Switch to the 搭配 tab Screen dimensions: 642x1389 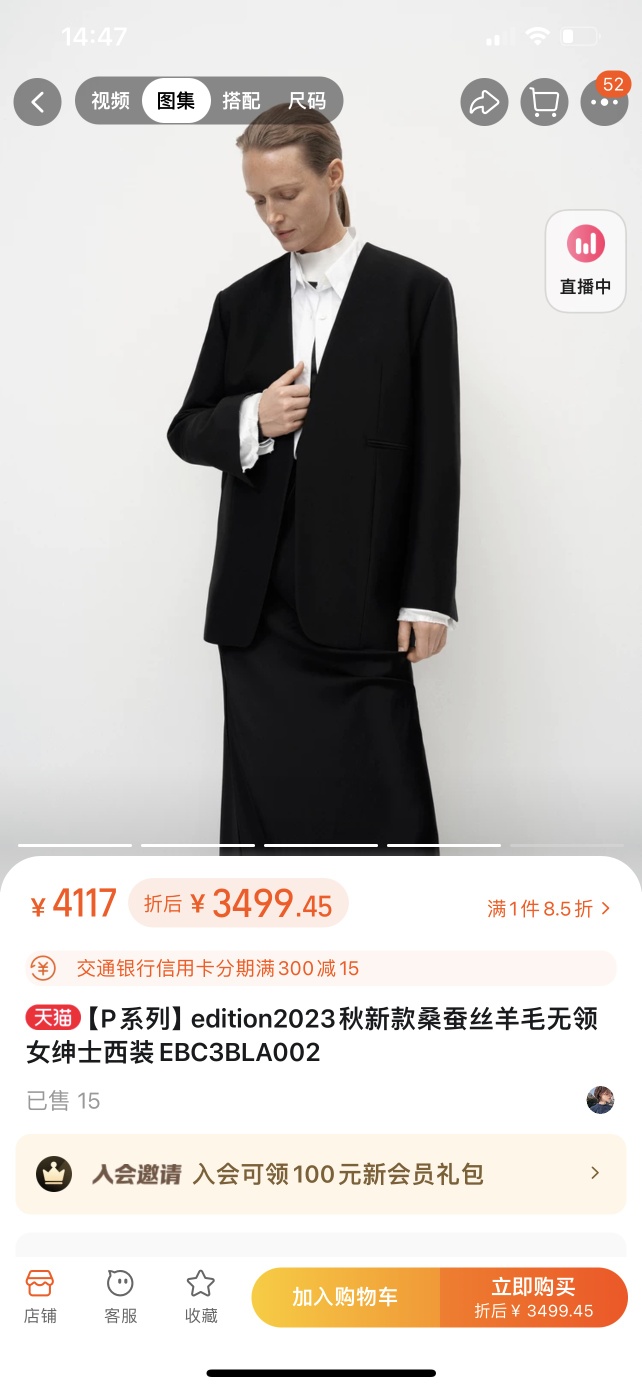241,101
